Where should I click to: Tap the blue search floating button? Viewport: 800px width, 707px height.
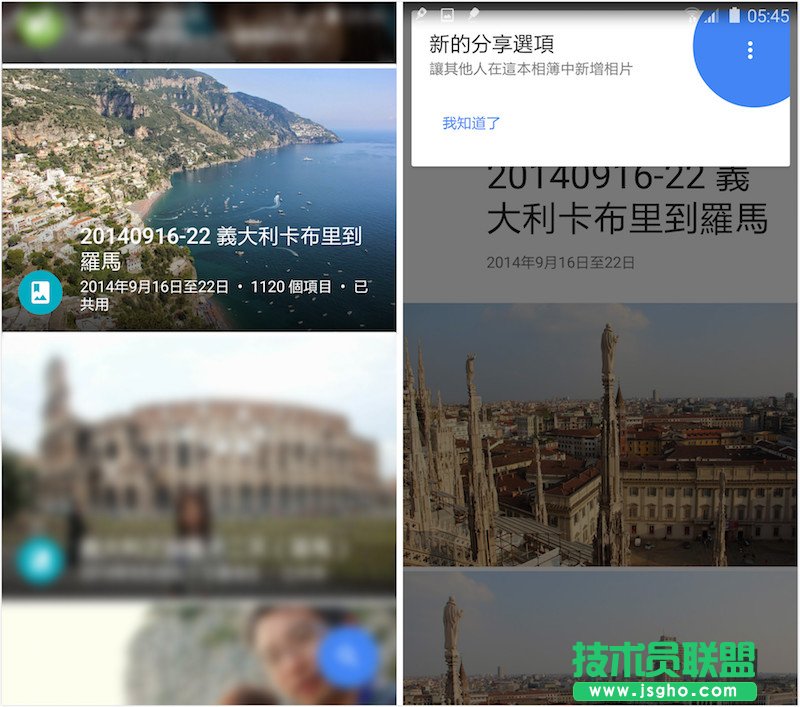(x=347, y=655)
